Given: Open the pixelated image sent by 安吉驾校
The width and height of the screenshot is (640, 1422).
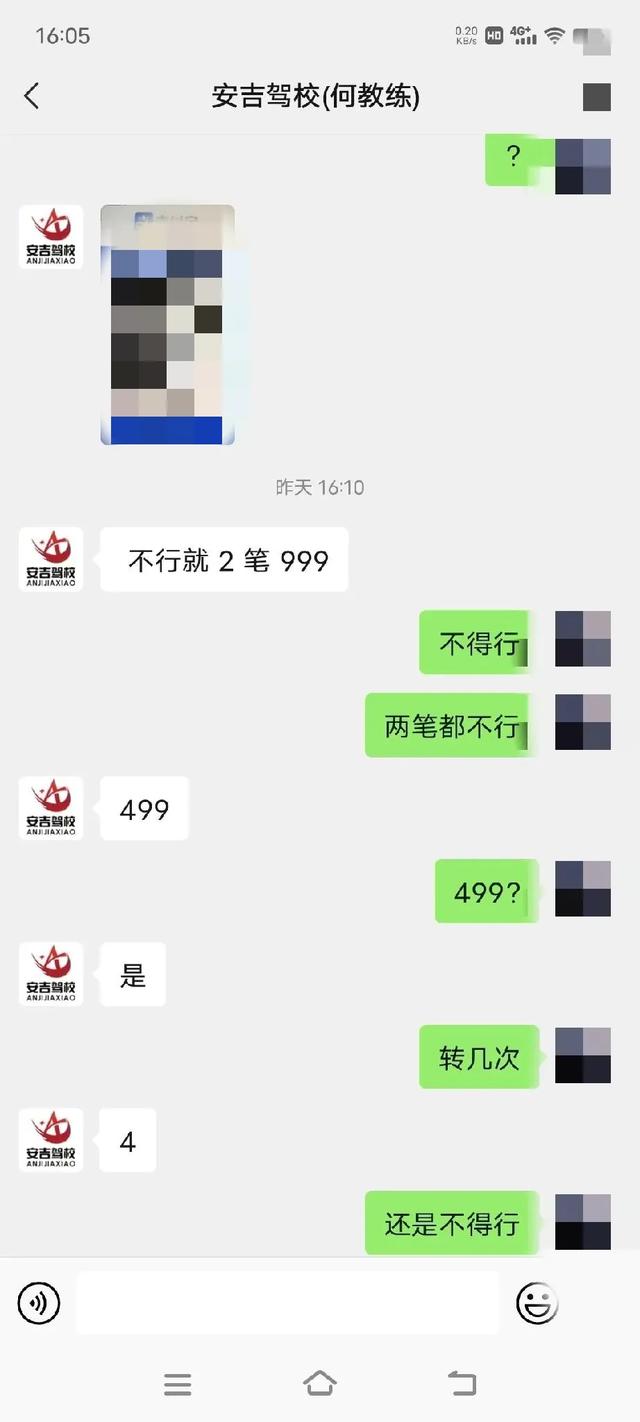Looking at the screenshot, I should pyautogui.click(x=167, y=325).
